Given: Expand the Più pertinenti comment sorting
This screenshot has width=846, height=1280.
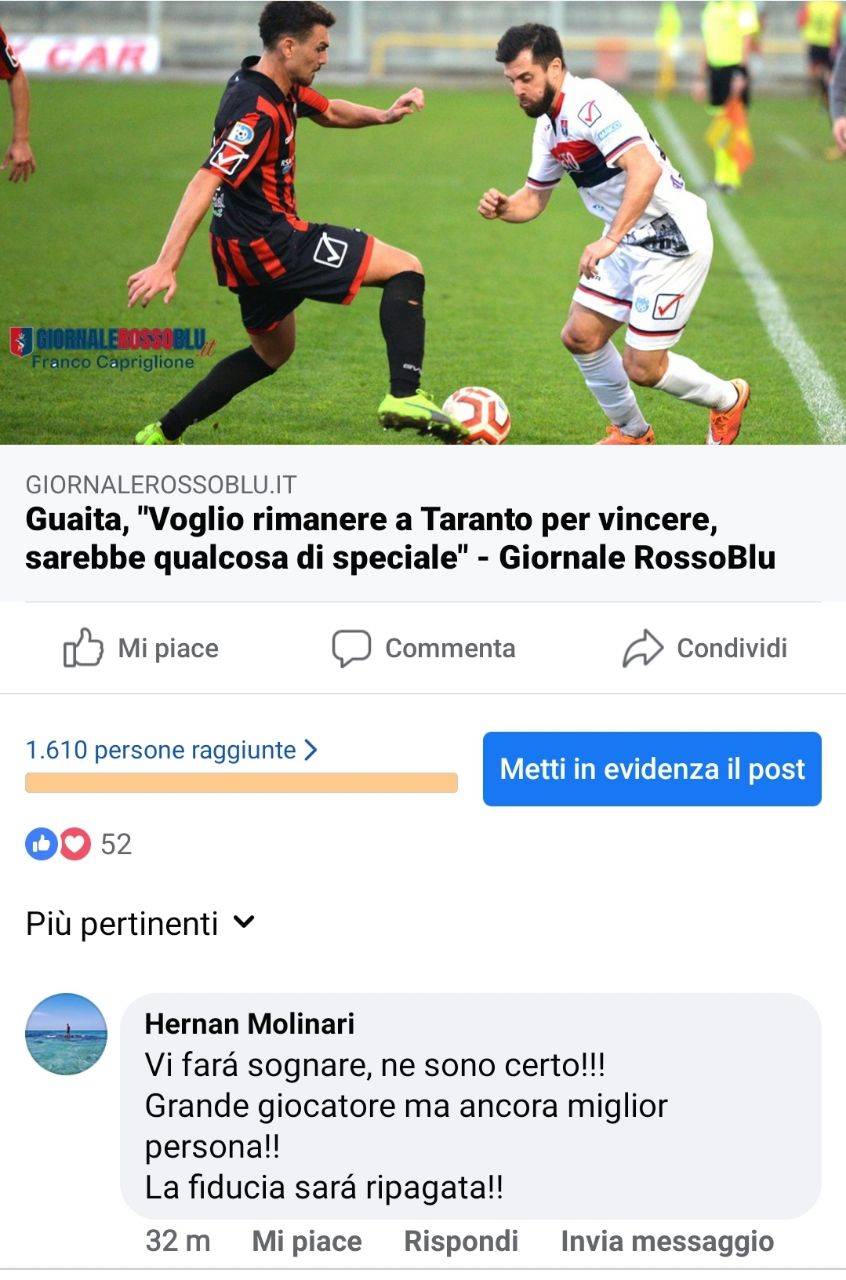Looking at the screenshot, I should click(x=140, y=923).
